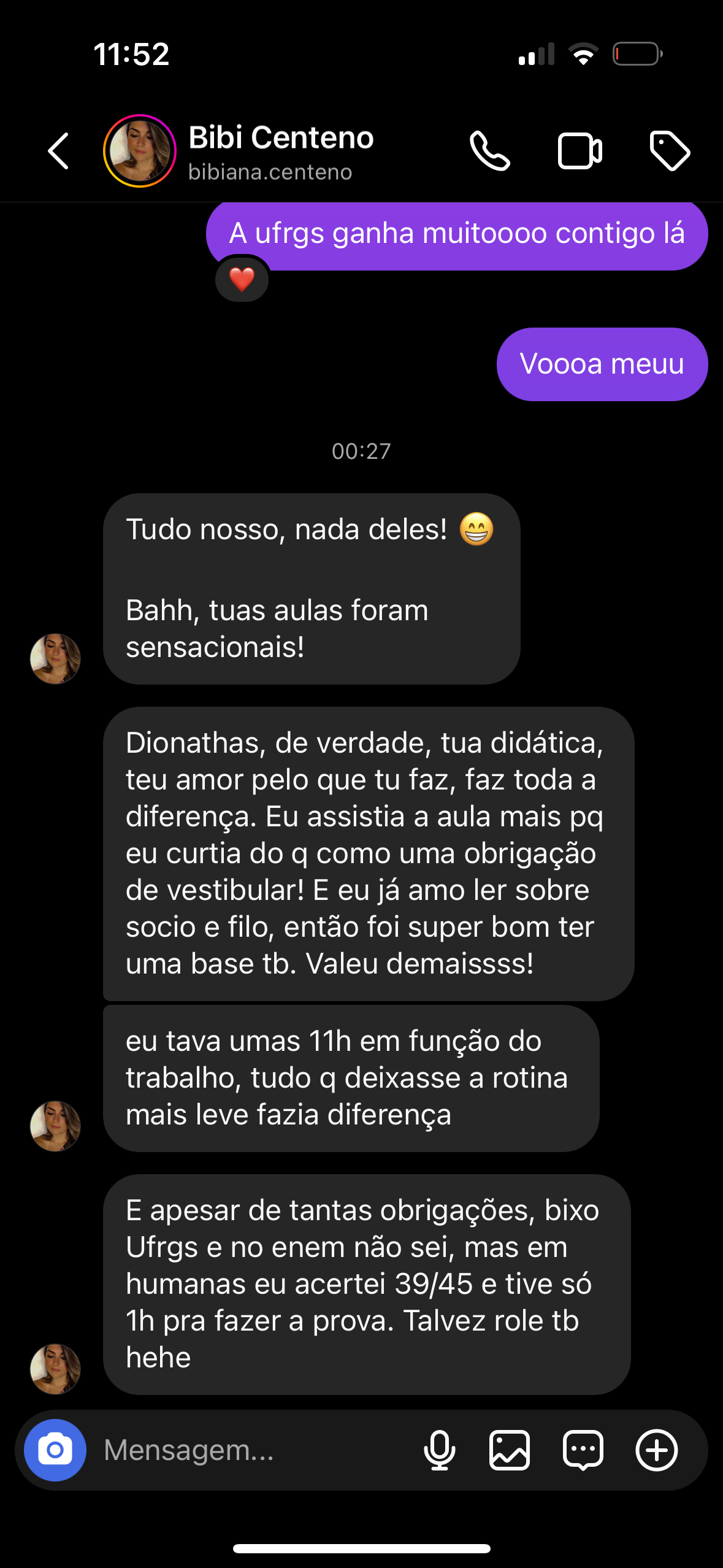This screenshot has height=1568, width=723.
Task: Attach a photo from the gallery
Action: pos(510,1450)
